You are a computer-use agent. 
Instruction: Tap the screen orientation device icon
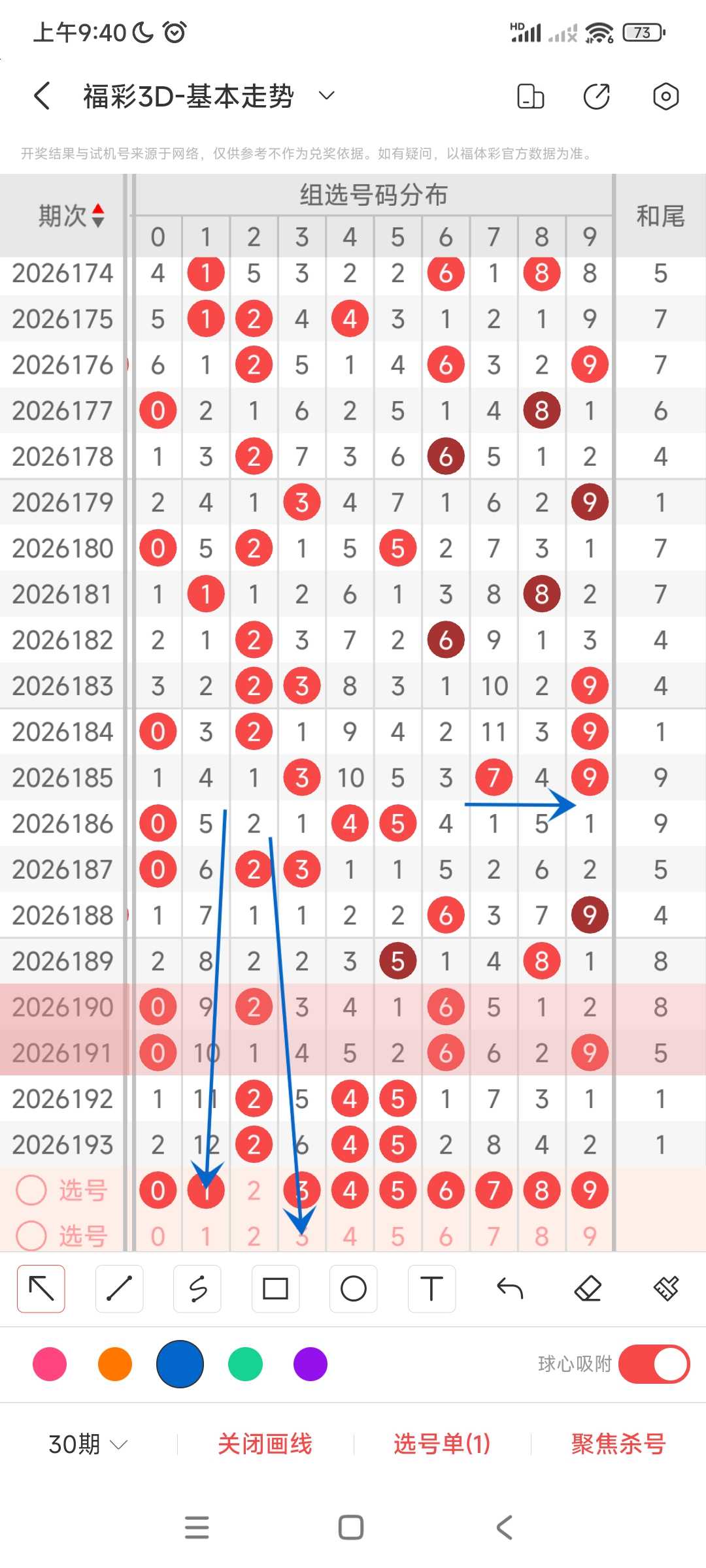(x=530, y=96)
